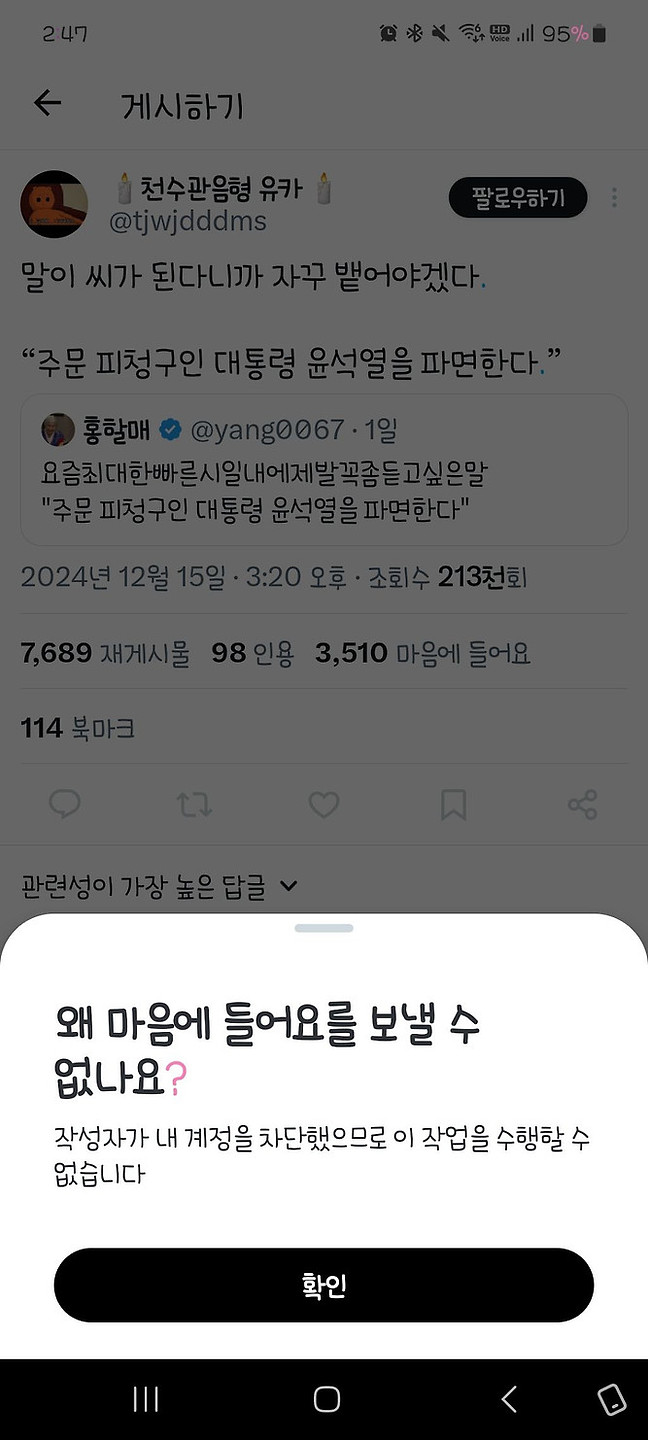The height and width of the screenshot is (1440, 648).
Task: Go back using the app bar arrow
Action: pyautogui.click(x=47, y=103)
